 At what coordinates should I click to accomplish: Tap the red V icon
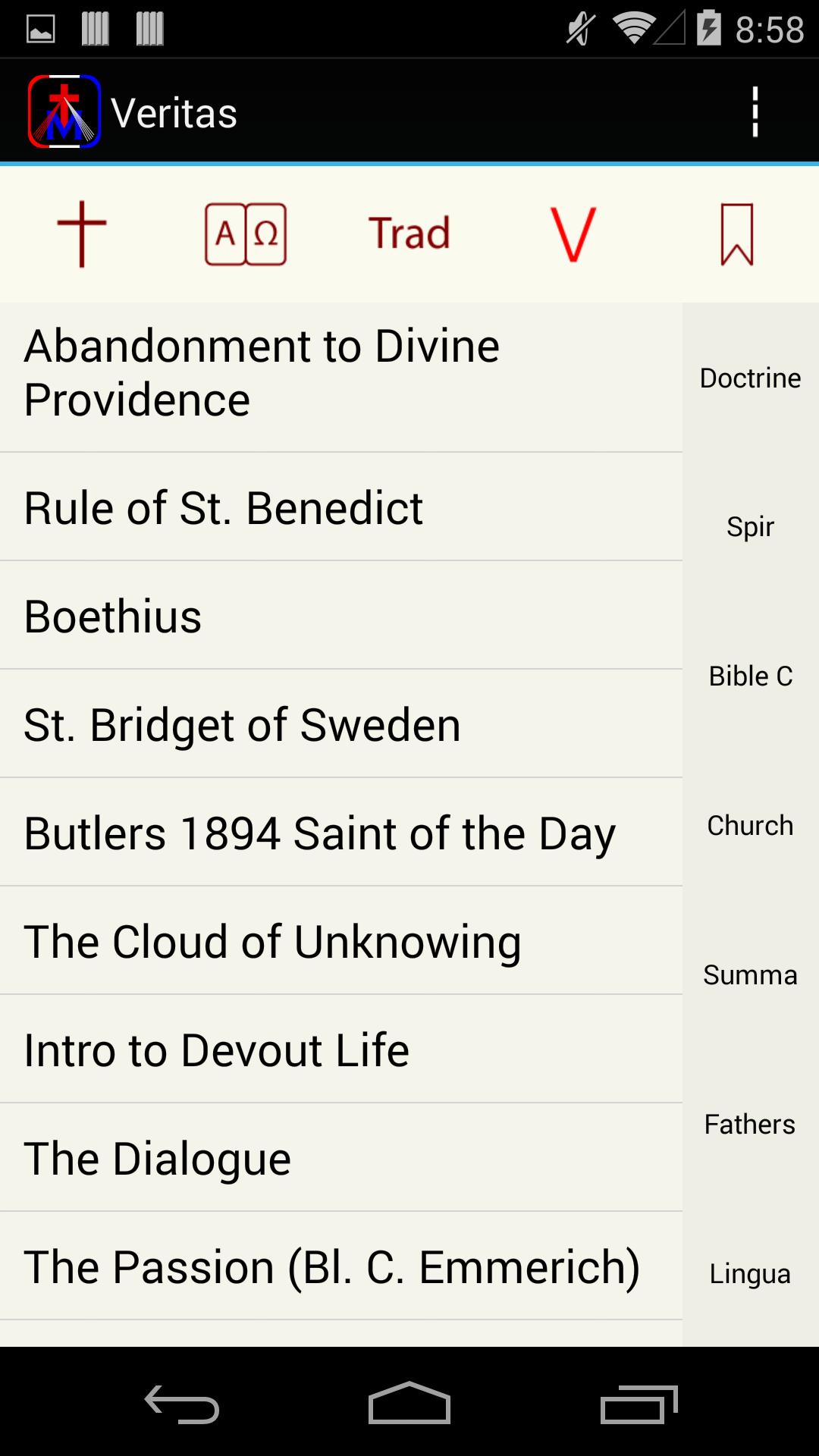click(x=573, y=234)
